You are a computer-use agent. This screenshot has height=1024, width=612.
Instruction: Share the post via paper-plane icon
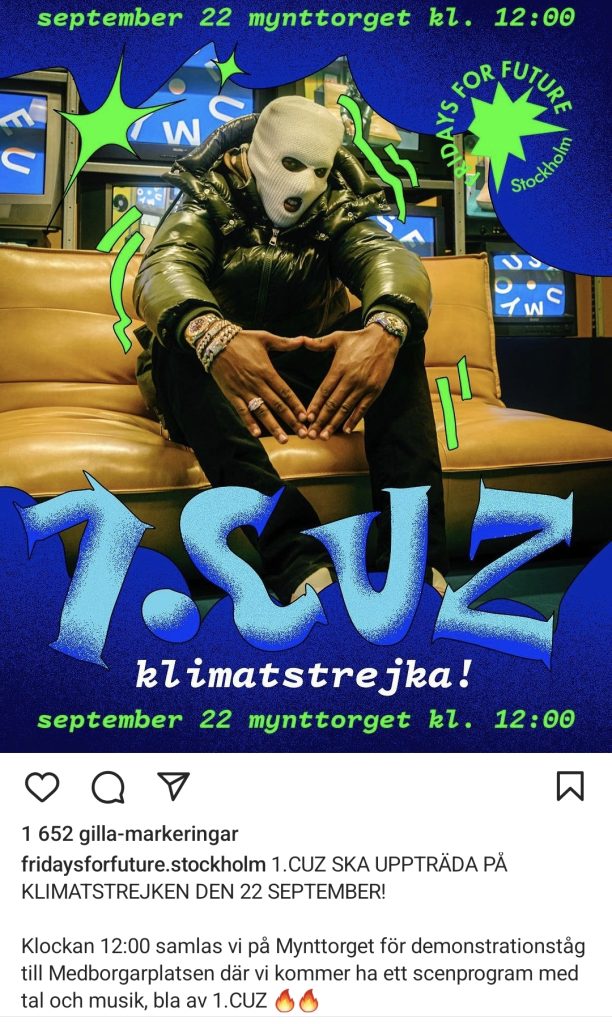pos(174,786)
